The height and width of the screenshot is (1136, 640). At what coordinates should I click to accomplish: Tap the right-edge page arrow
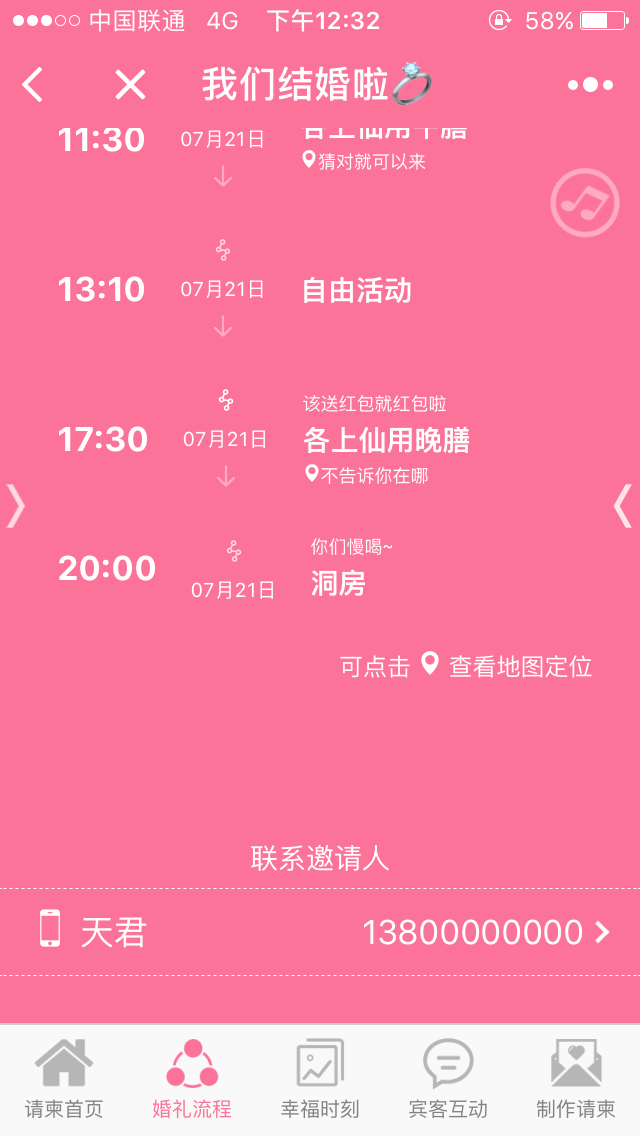click(x=623, y=505)
